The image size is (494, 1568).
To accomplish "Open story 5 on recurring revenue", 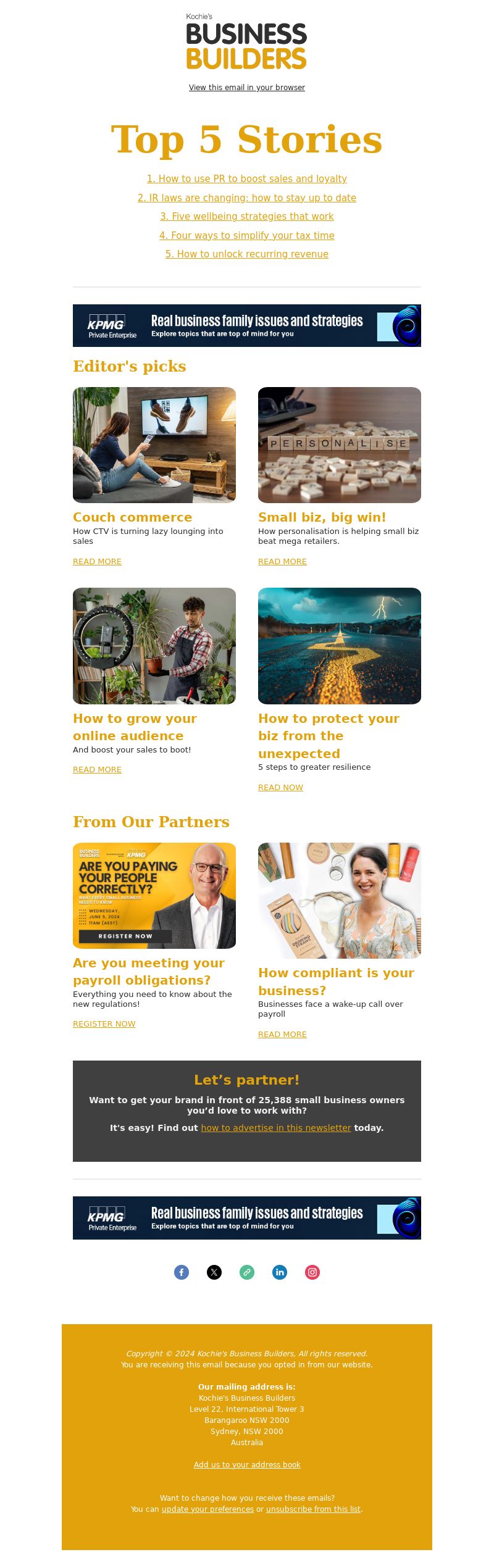I will tap(246, 254).
